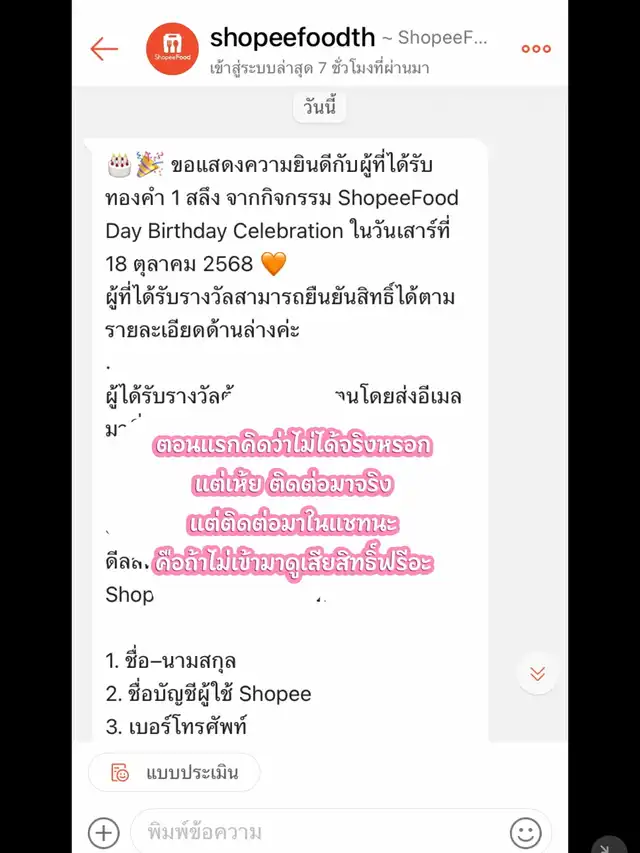
Task: Open the emoji picker
Action: [525, 832]
